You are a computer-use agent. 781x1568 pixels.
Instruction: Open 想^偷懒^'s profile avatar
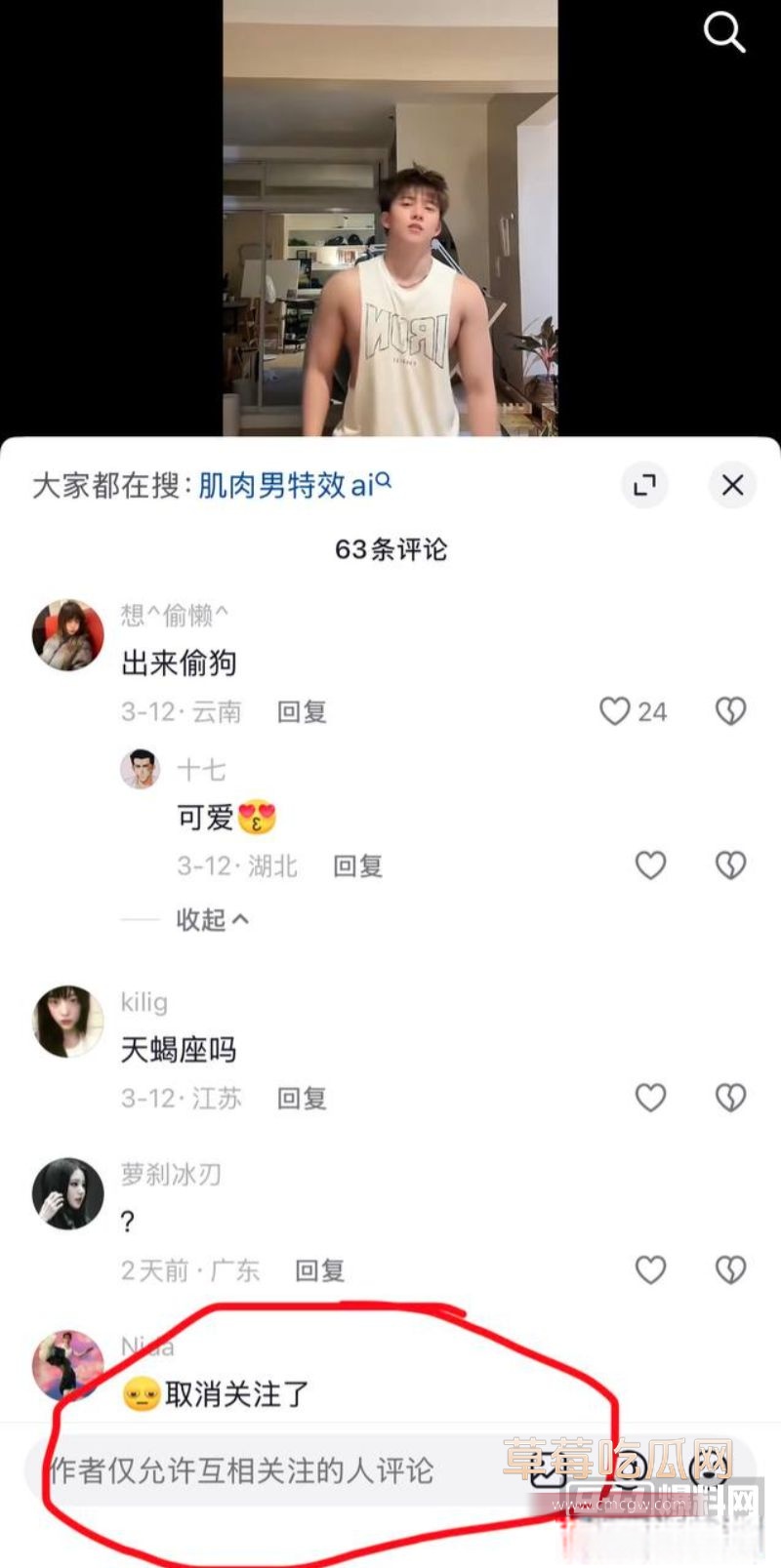(x=67, y=632)
